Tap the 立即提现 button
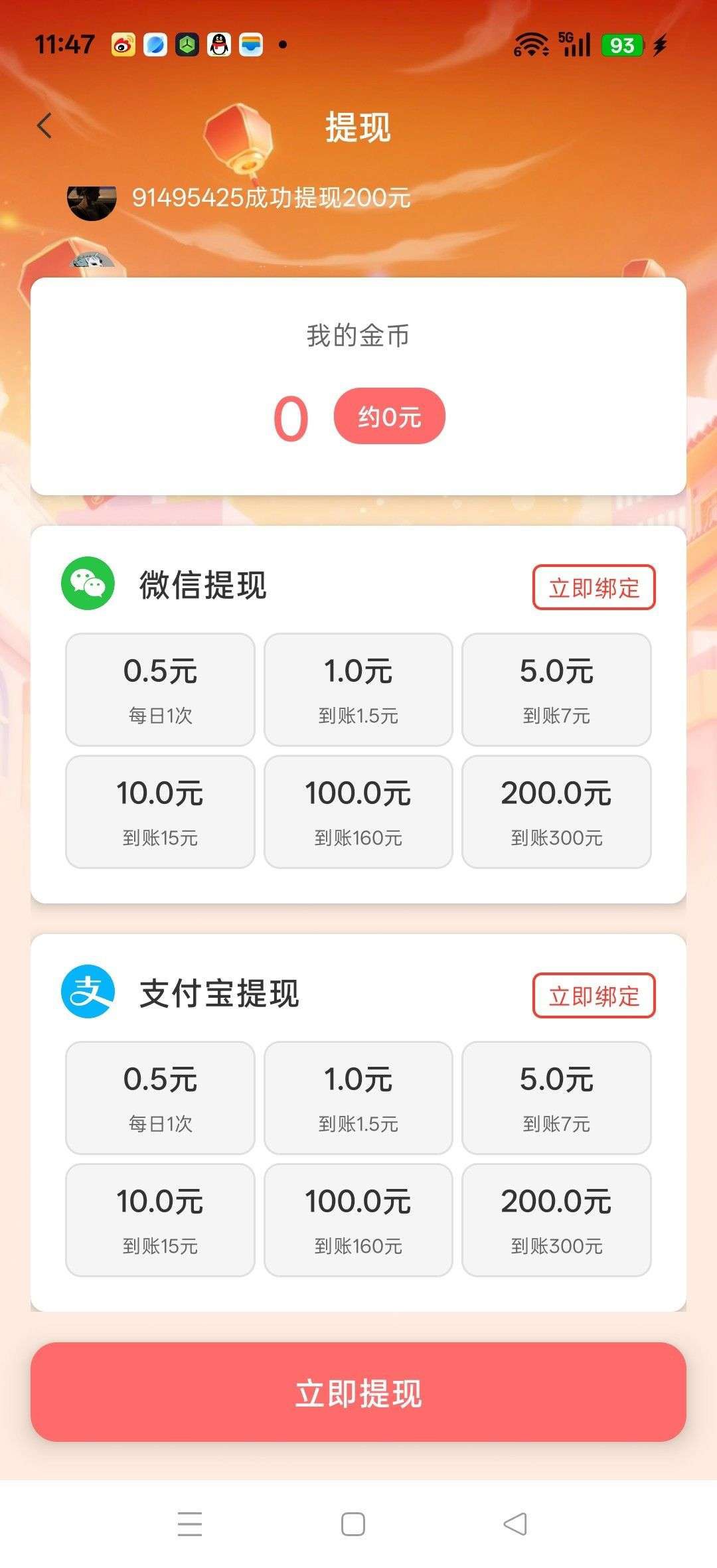Screen dimensions: 717x1568 pos(358,1392)
